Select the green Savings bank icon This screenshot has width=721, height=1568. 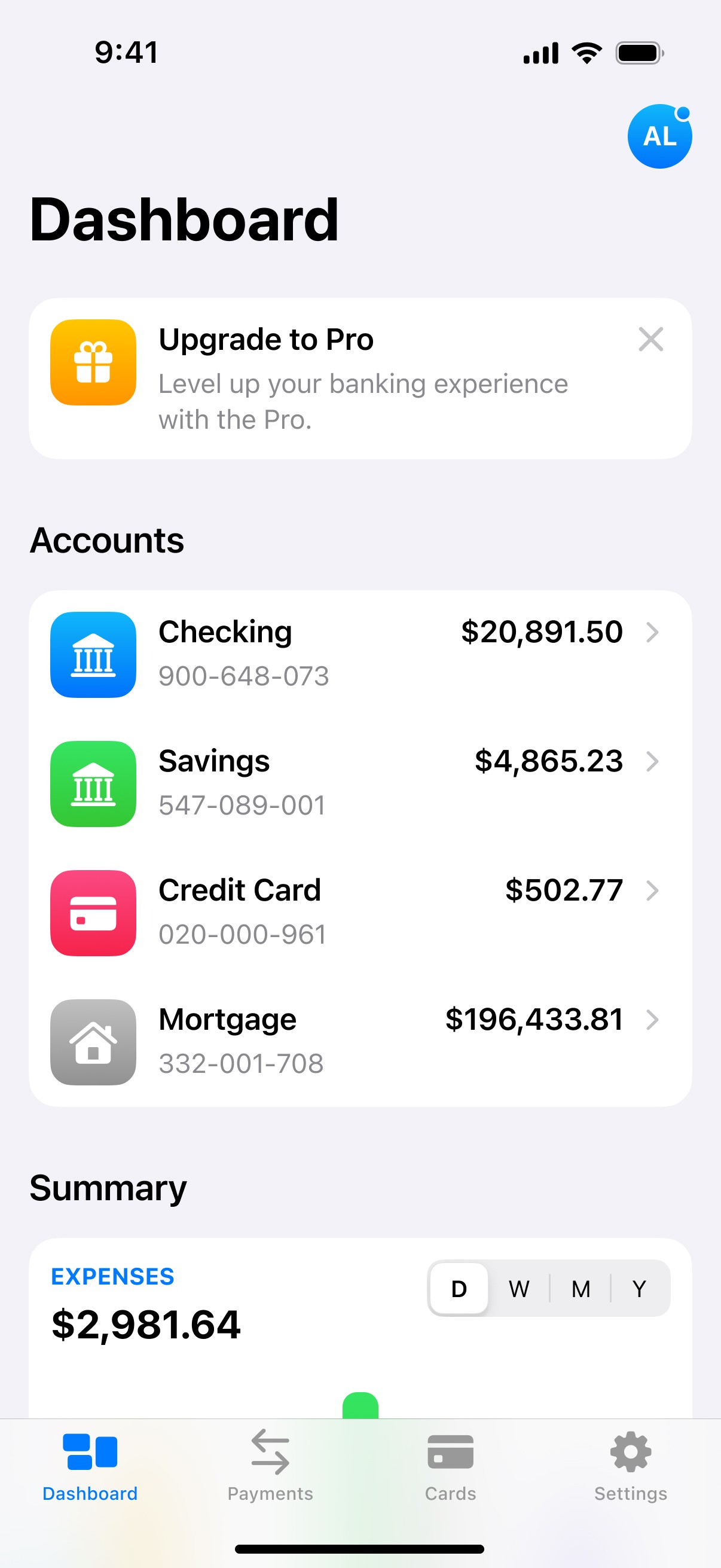[x=93, y=783]
